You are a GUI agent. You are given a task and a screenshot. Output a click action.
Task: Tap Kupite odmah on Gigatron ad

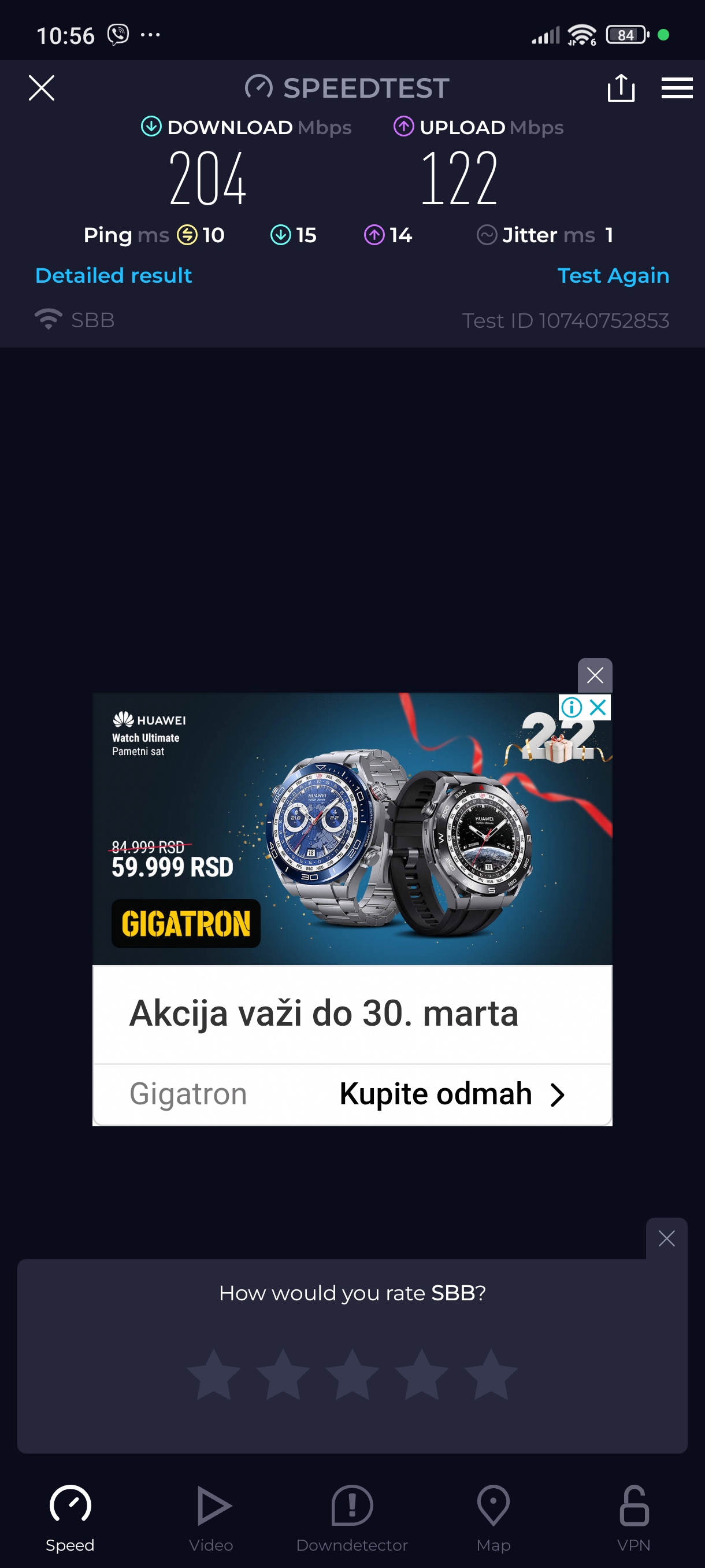(451, 1094)
